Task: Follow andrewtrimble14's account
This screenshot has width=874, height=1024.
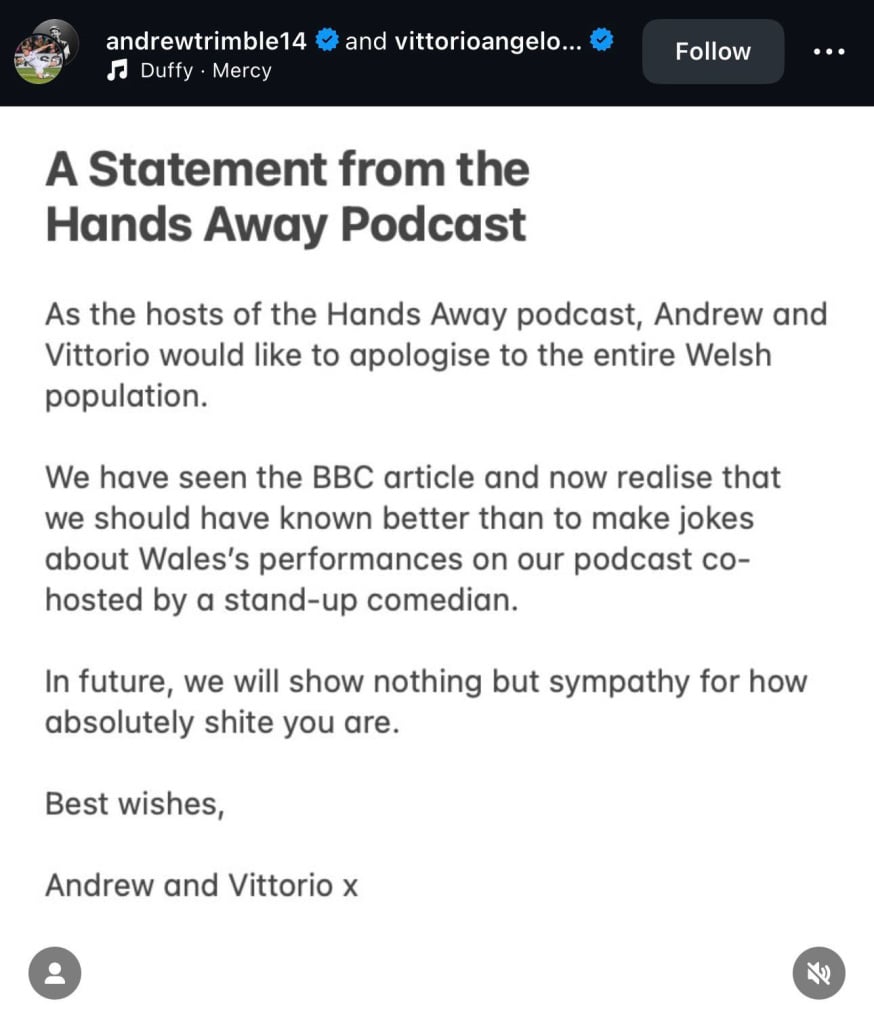Action: [712, 51]
